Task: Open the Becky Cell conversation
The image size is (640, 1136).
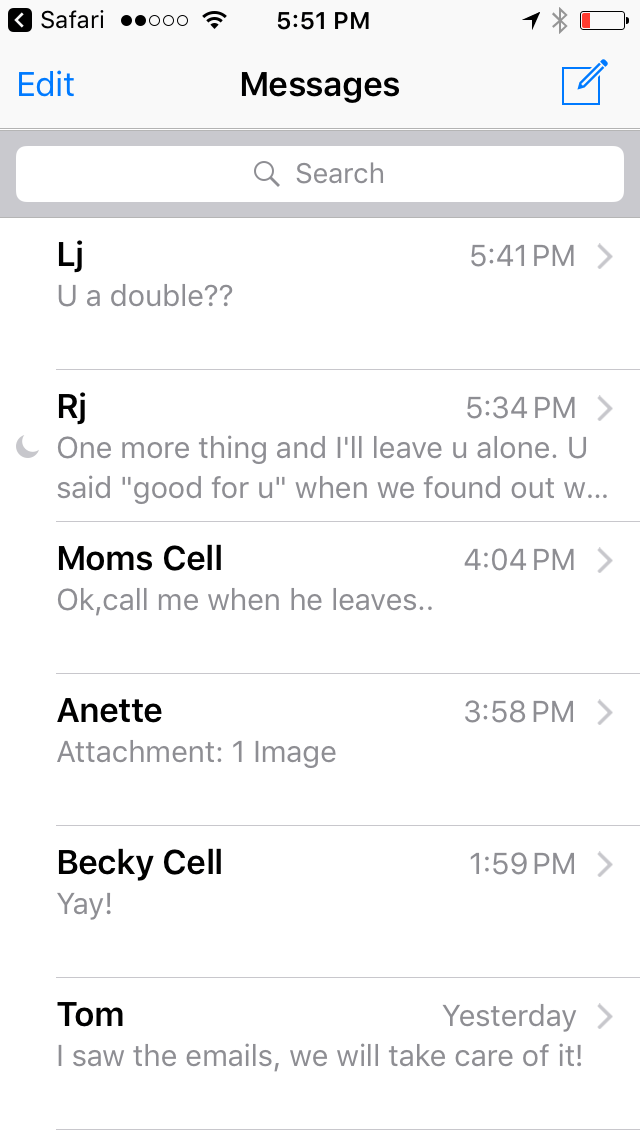Action: pos(320,884)
